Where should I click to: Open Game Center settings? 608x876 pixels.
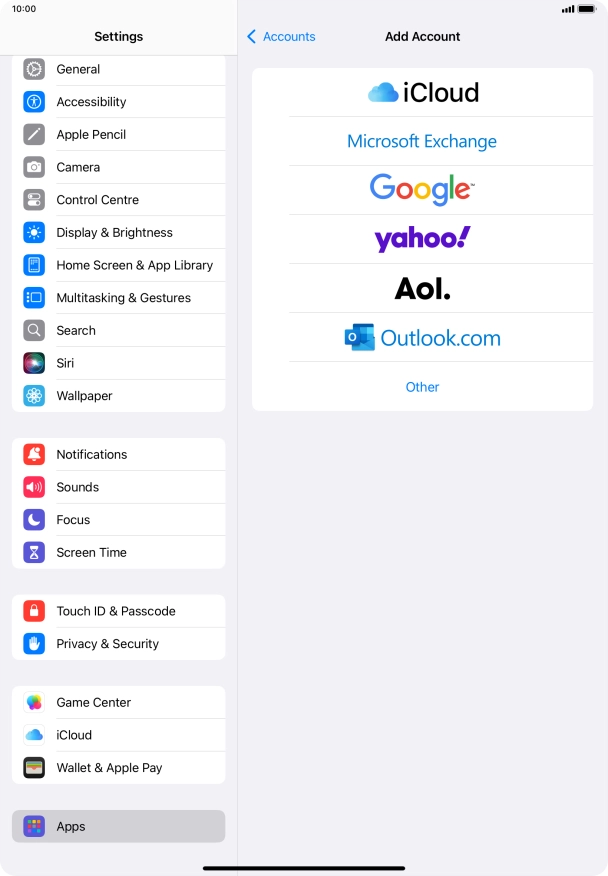coord(118,703)
